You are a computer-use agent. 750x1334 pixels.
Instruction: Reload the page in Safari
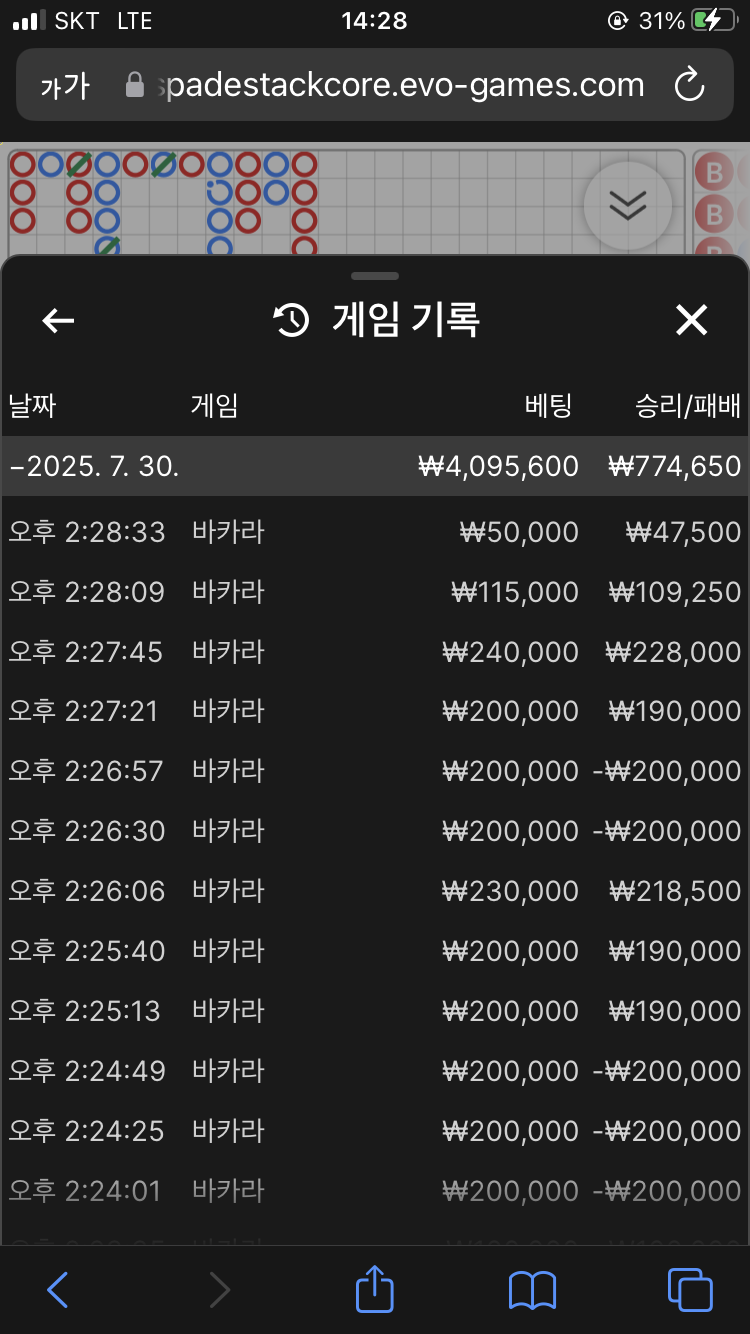click(x=690, y=86)
